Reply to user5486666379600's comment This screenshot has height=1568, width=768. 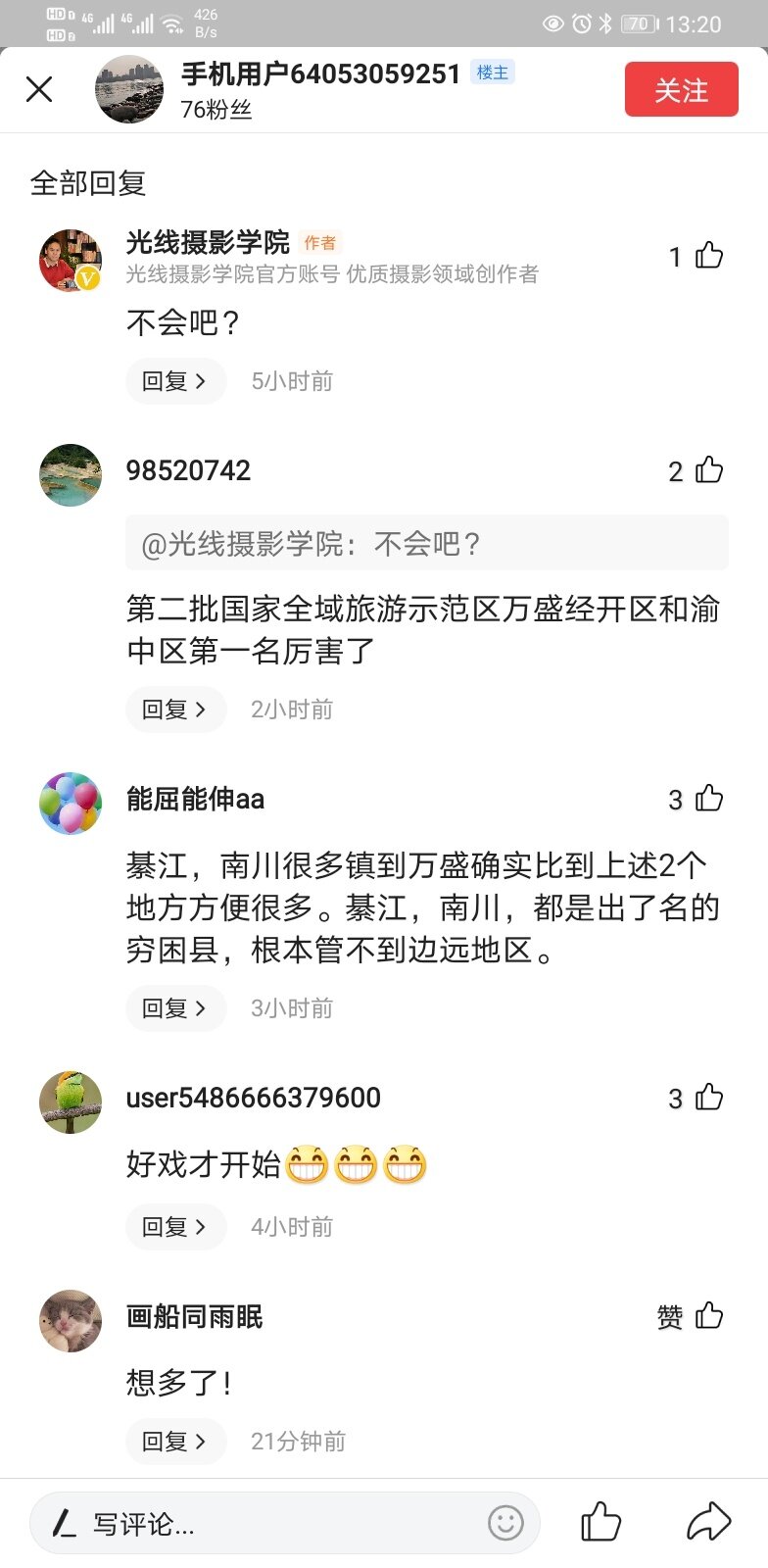coord(175,1227)
